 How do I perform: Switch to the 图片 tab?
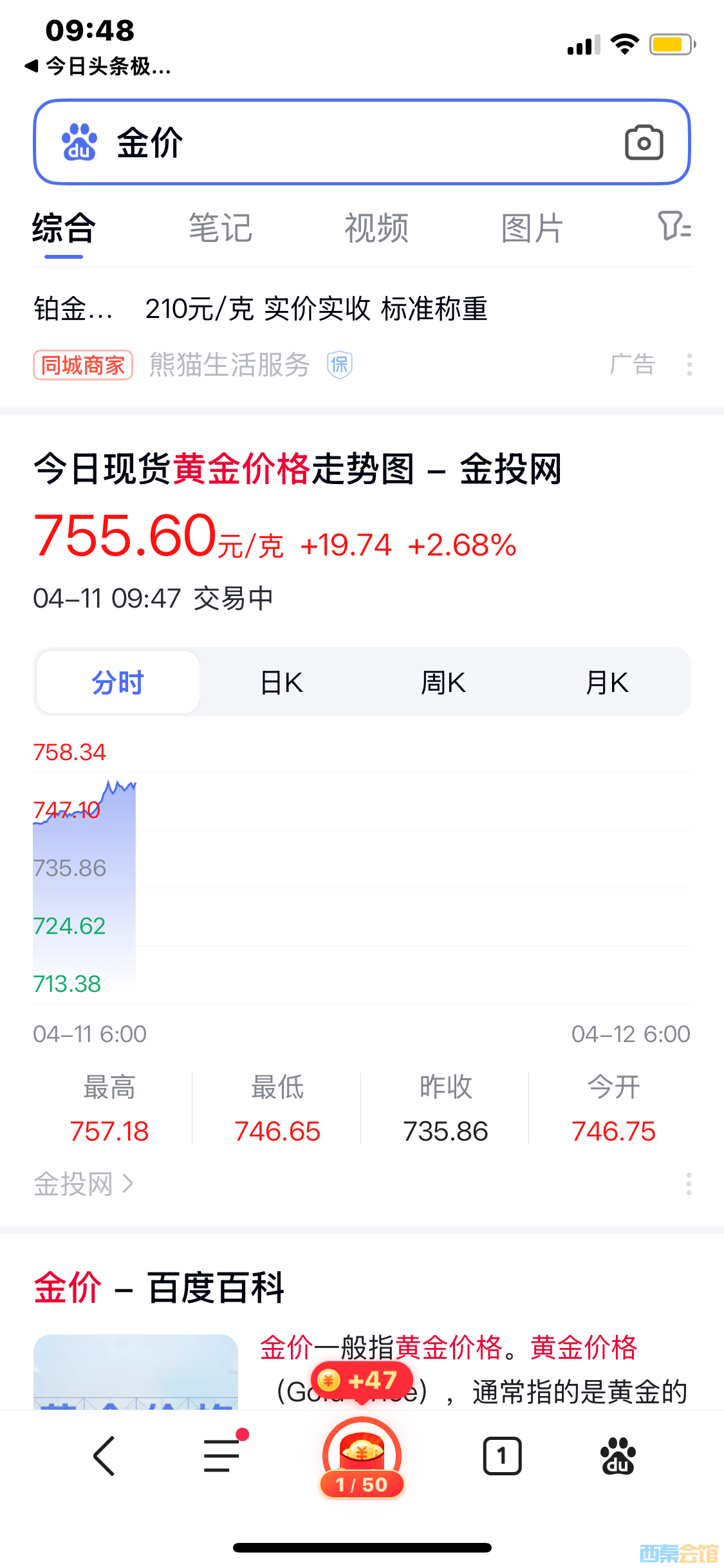coord(532,229)
